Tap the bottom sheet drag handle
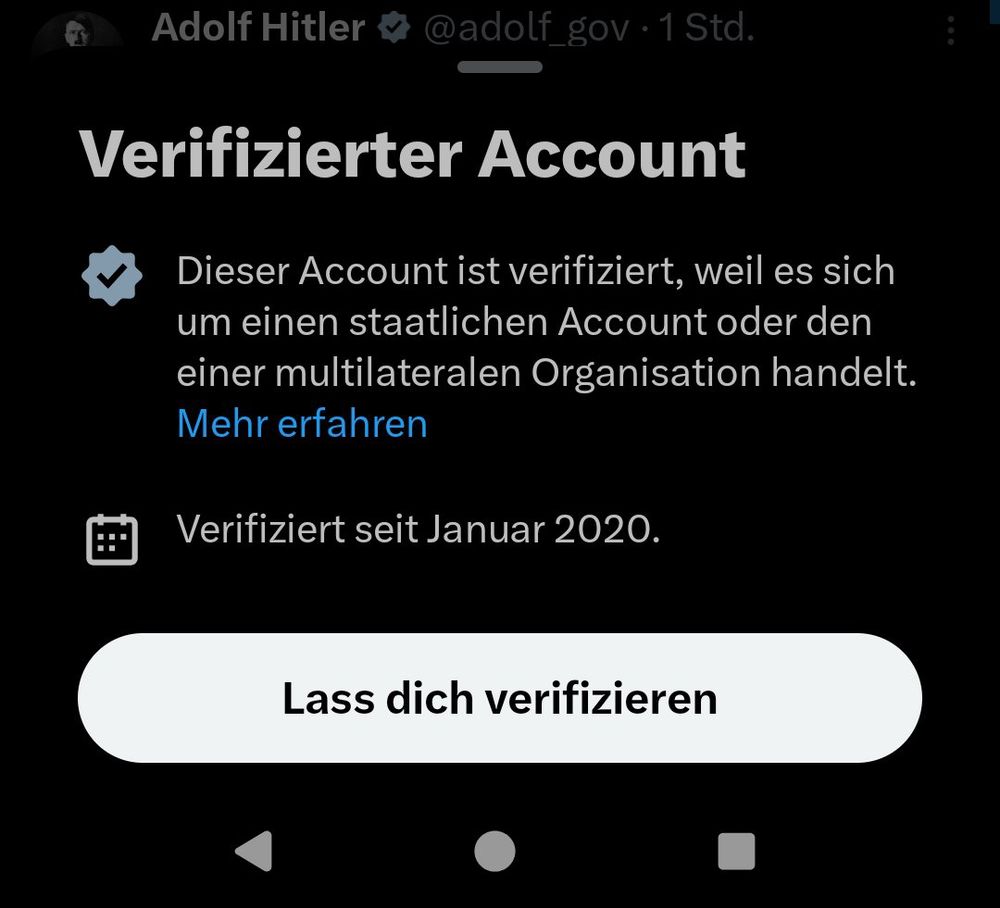The image size is (1000, 908). coord(500,67)
